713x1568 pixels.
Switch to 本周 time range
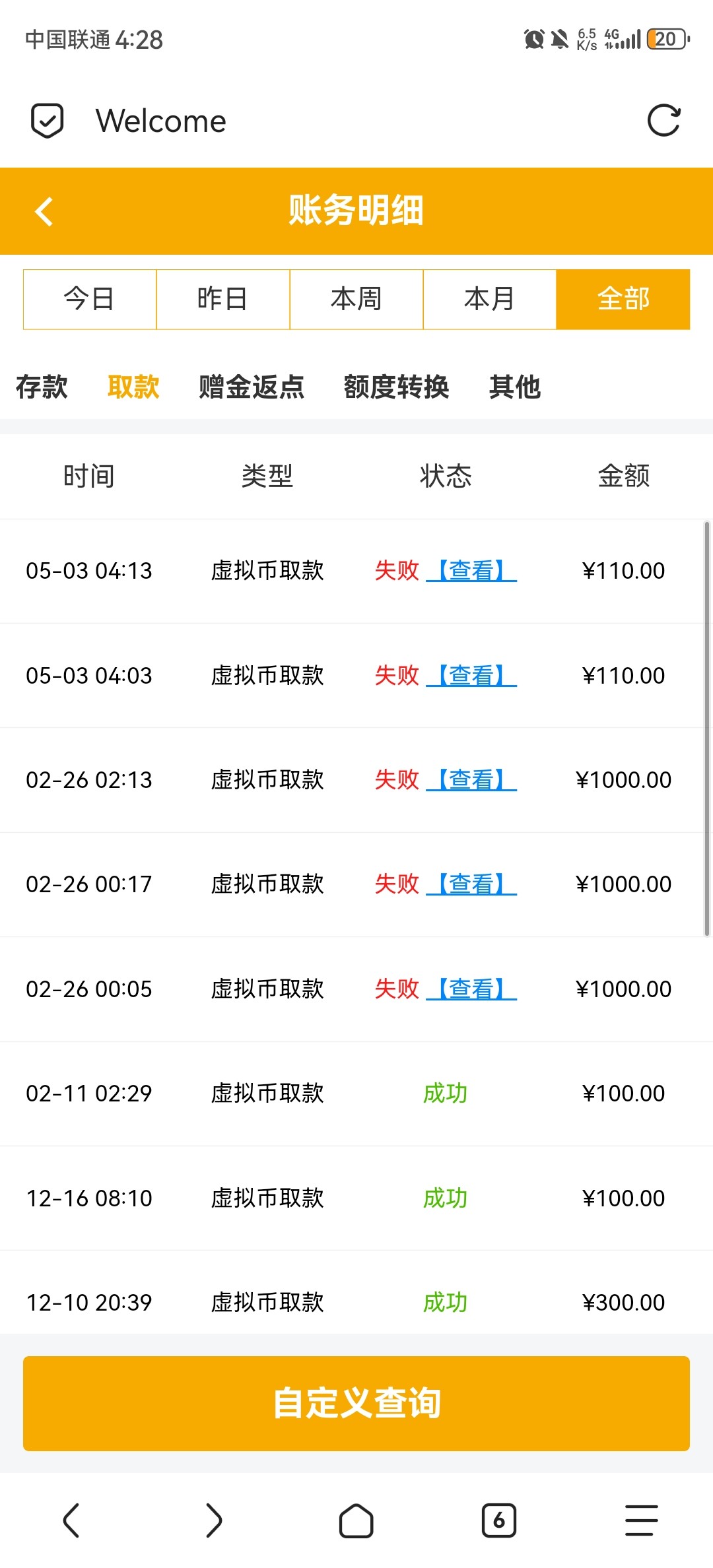coord(356,299)
